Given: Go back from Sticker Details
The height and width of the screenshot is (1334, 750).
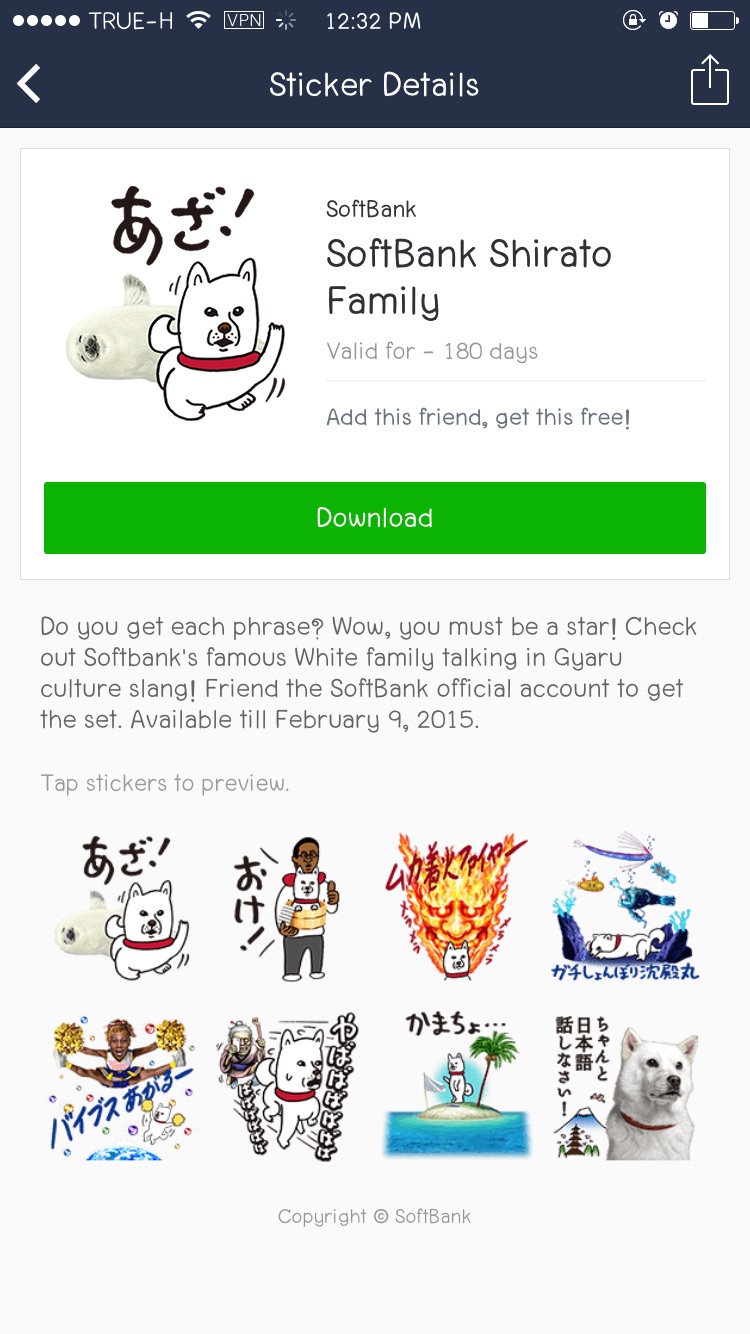Looking at the screenshot, I should [x=30, y=84].
